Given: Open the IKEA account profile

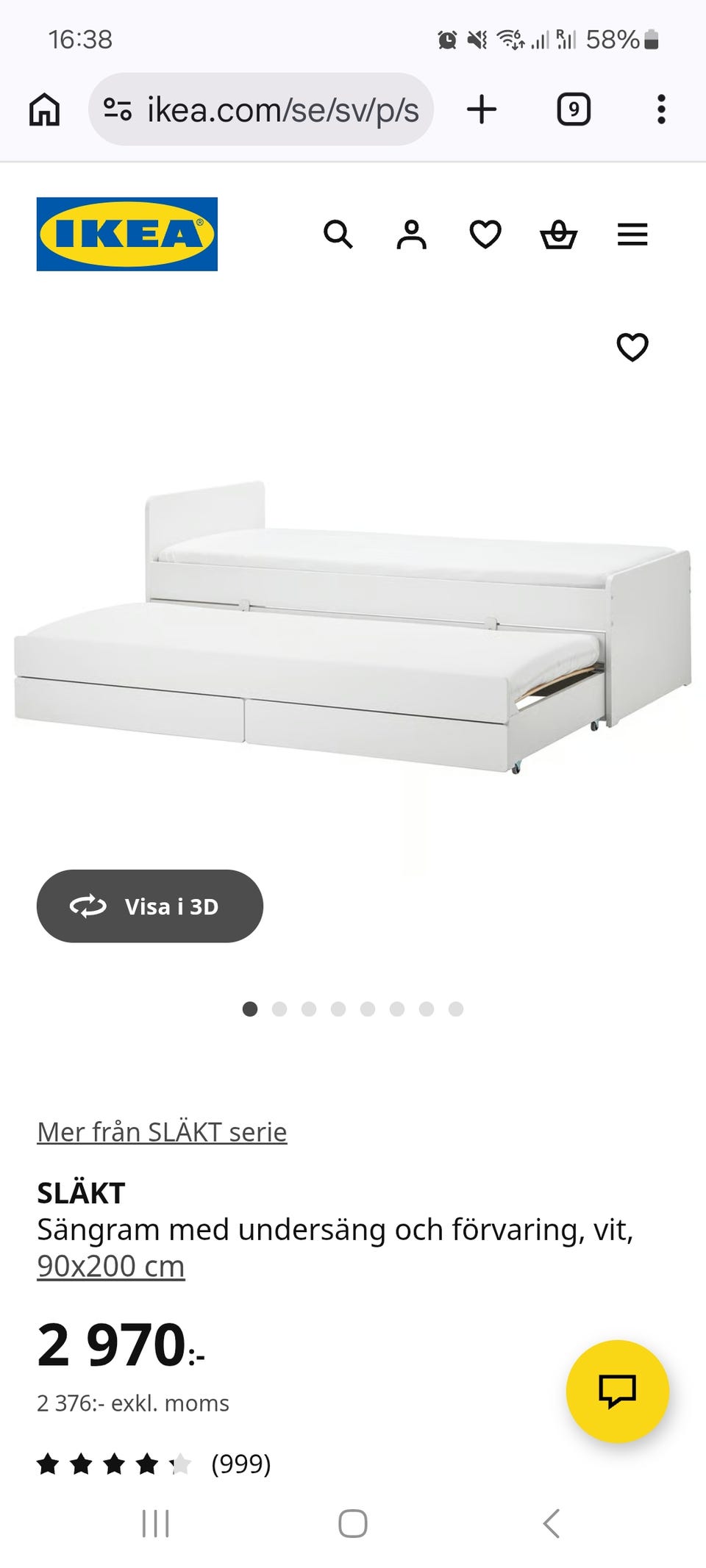Looking at the screenshot, I should point(412,235).
